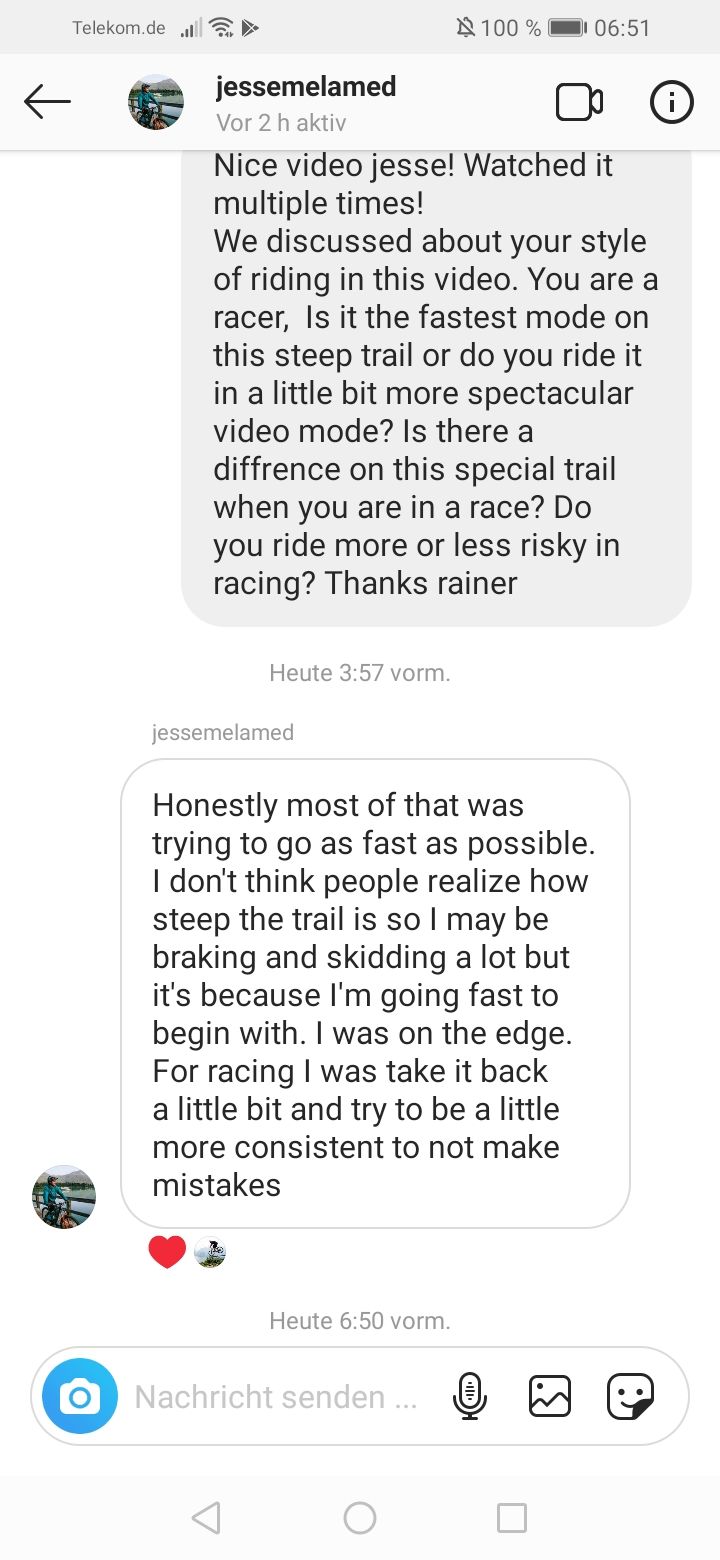Open conversation info details

pyautogui.click(x=671, y=102)
